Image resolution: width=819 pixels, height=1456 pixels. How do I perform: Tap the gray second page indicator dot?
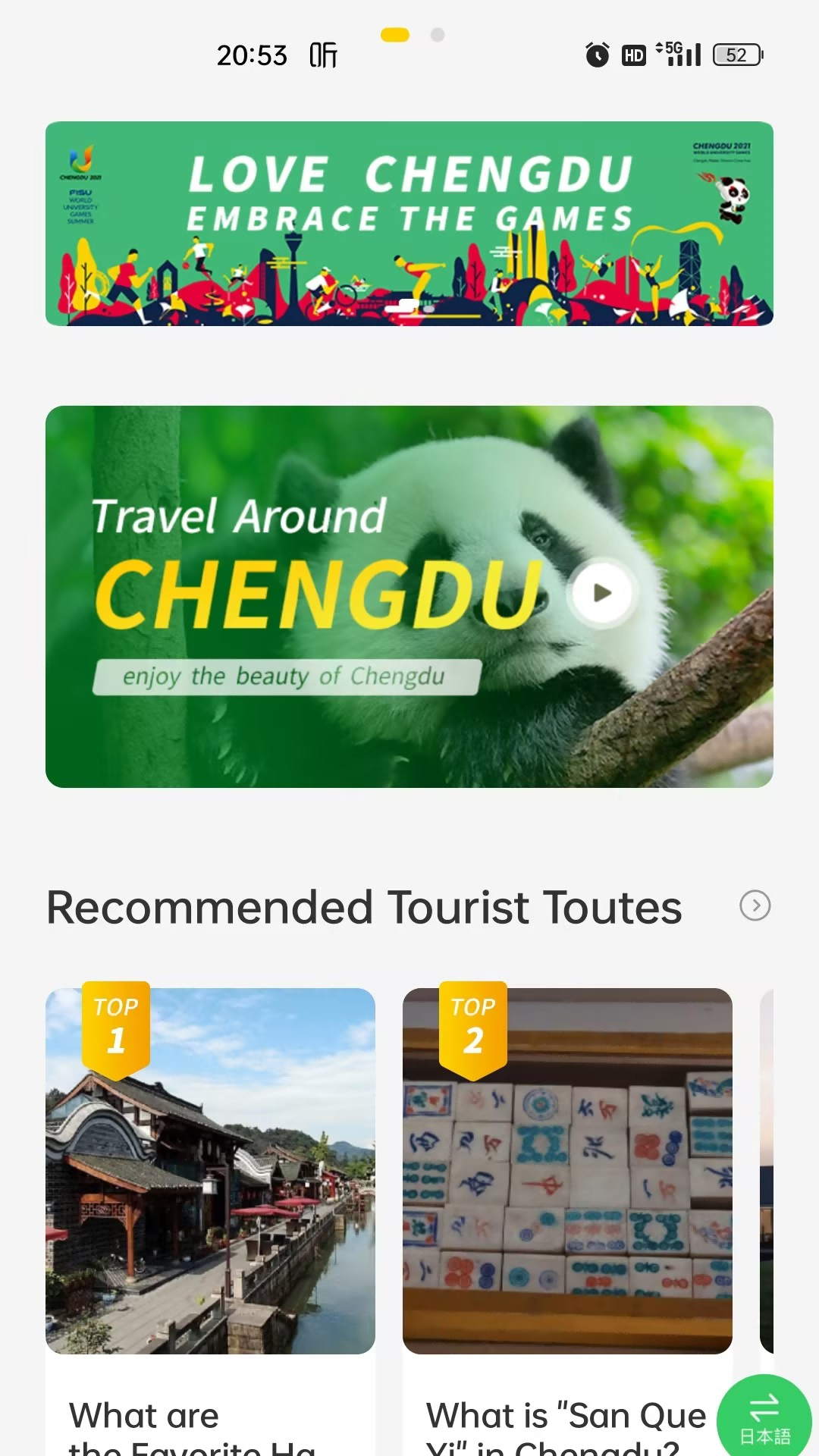pos(438,35)
